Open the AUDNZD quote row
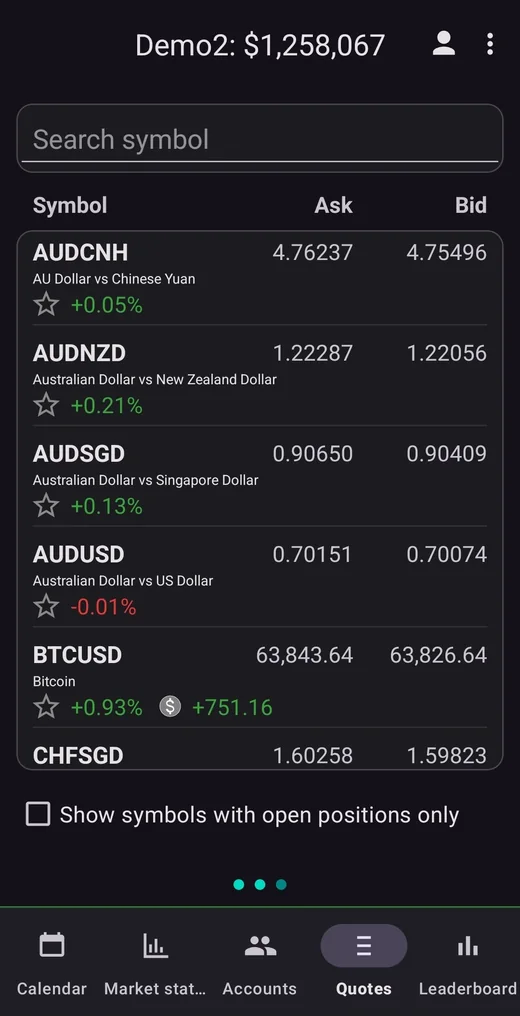Viewport: 520px width, 1016px height. point(260,375)
